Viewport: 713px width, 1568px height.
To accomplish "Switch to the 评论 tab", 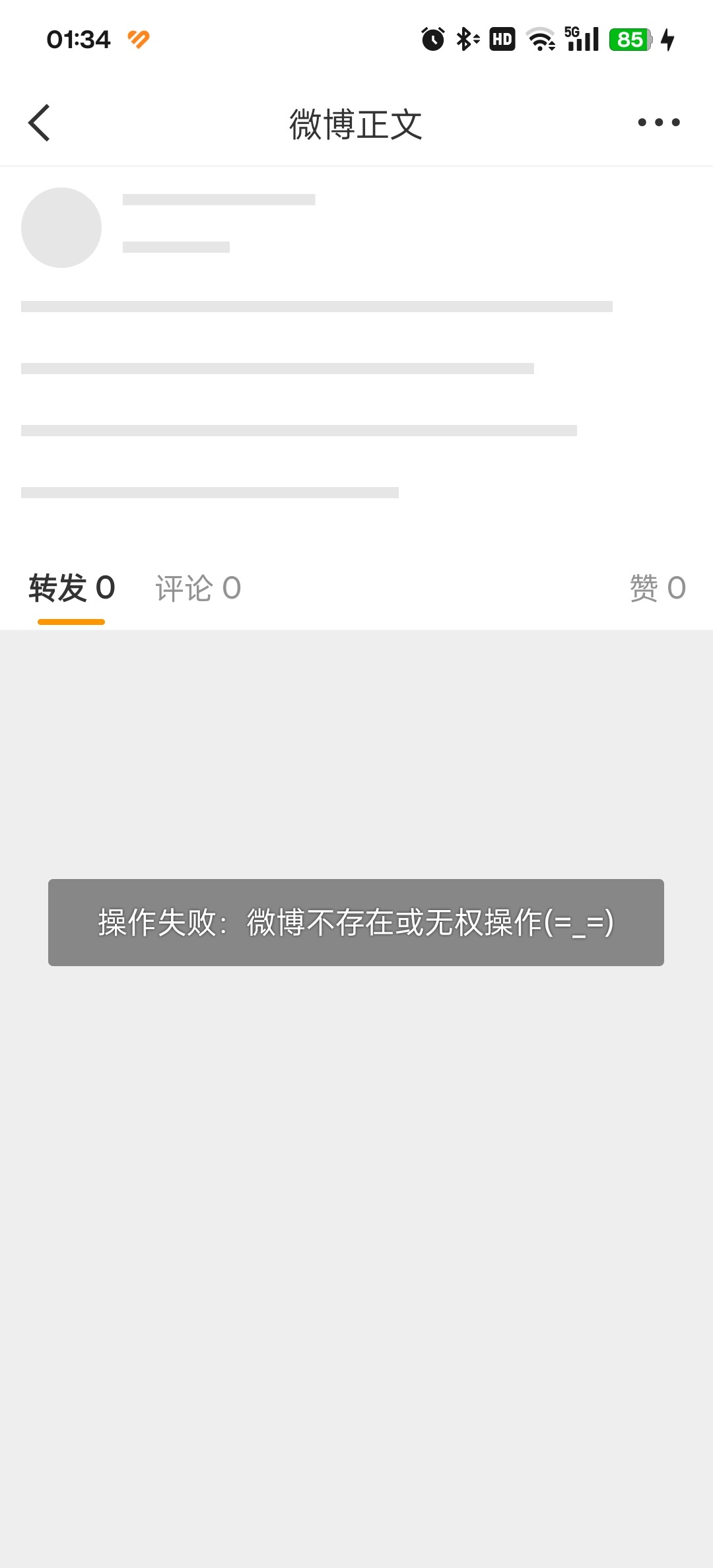I will pos(198,588).
